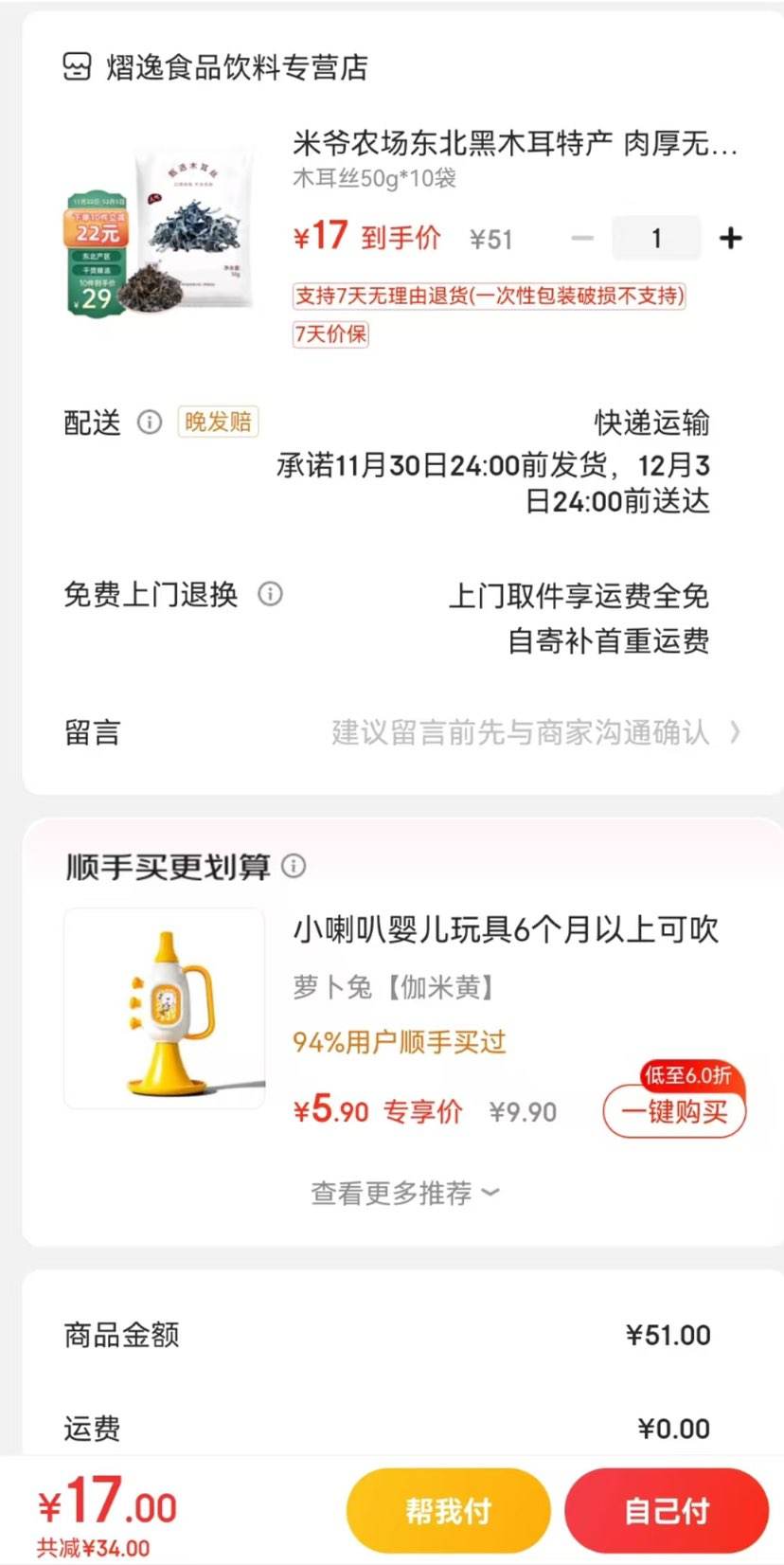The width and height of the screenshot is (784, 1565).
Task: Click the trumpet toy product thumbnail
Action: click(x=163, y=1008)
